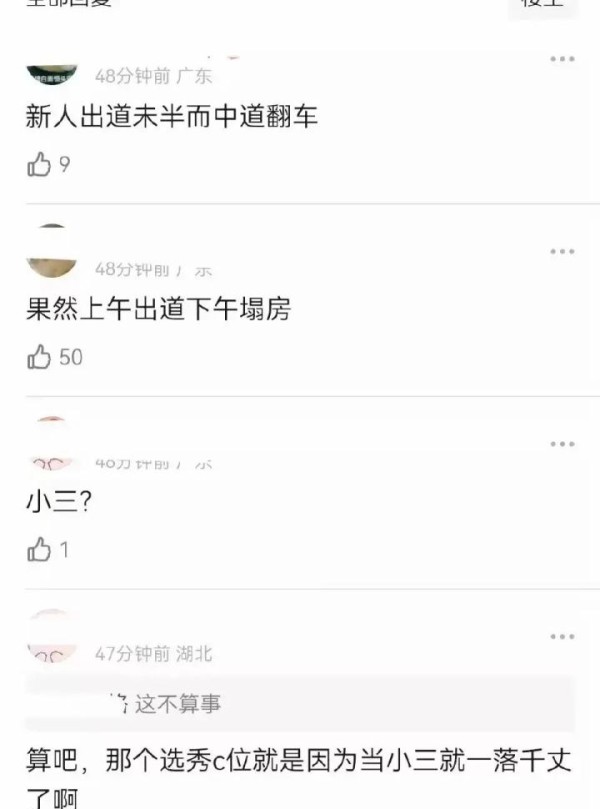Like the comment '果然上午出道下午塌房'
This screenshot has height=809, width=600.
coord(39,357)
